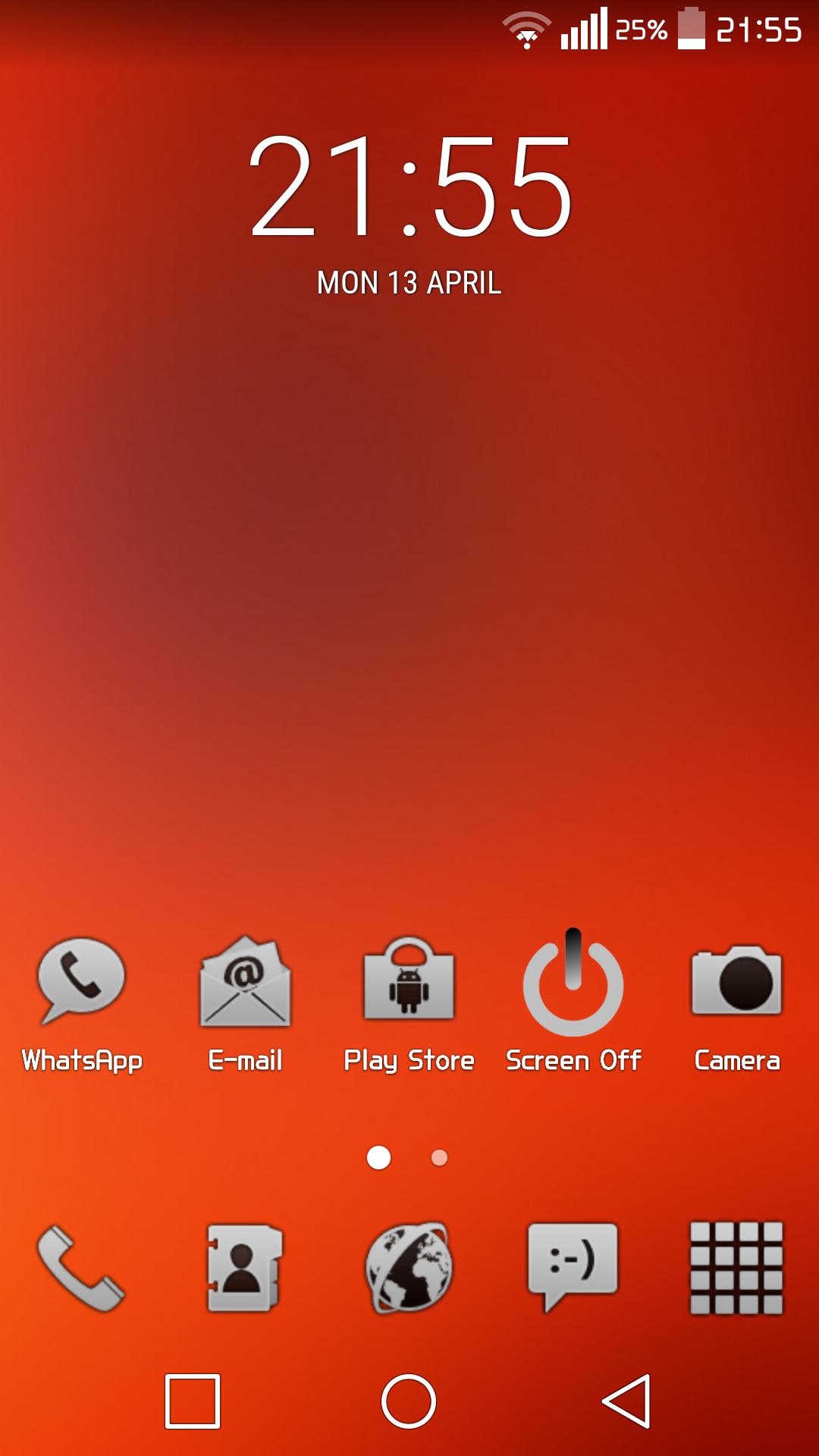
Task: Open the Phone dialer from the dock
Action: [82, 1270]
